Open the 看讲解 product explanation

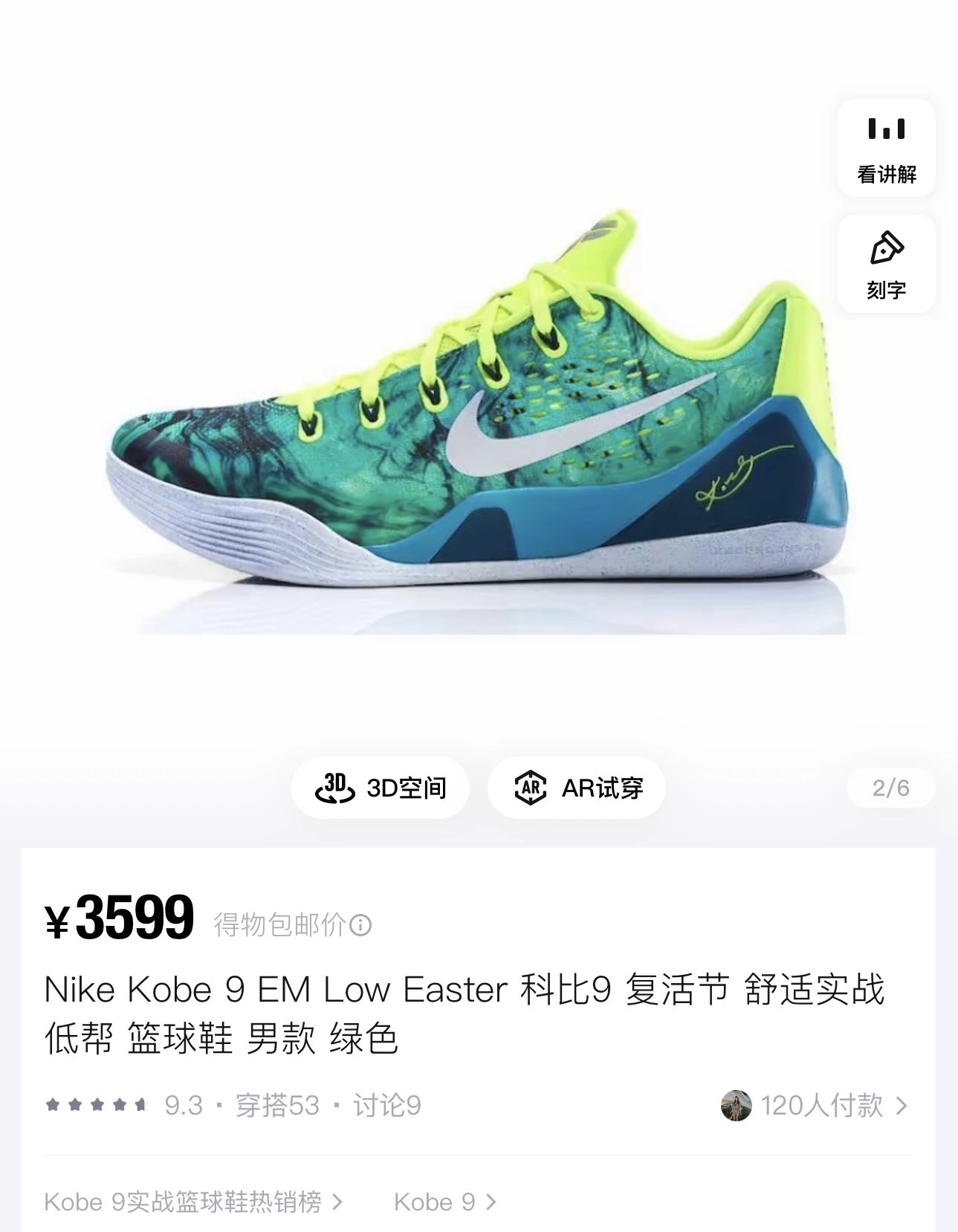886,149
